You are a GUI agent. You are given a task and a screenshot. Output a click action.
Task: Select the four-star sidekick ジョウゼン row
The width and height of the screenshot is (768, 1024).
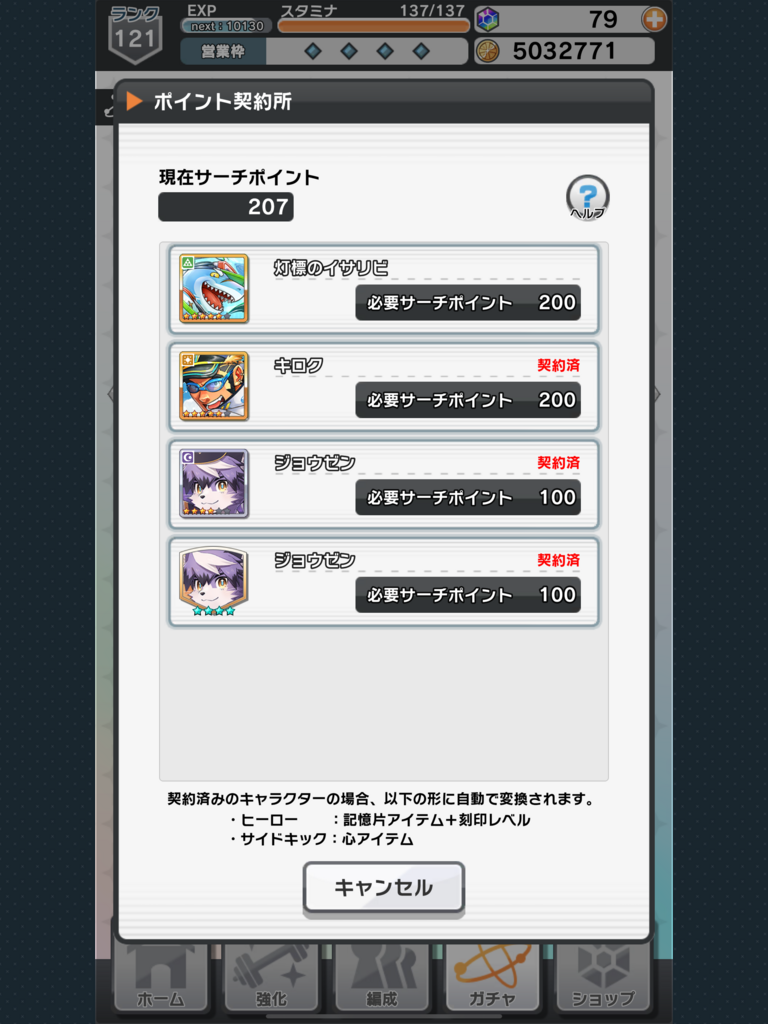click(384, 582)
